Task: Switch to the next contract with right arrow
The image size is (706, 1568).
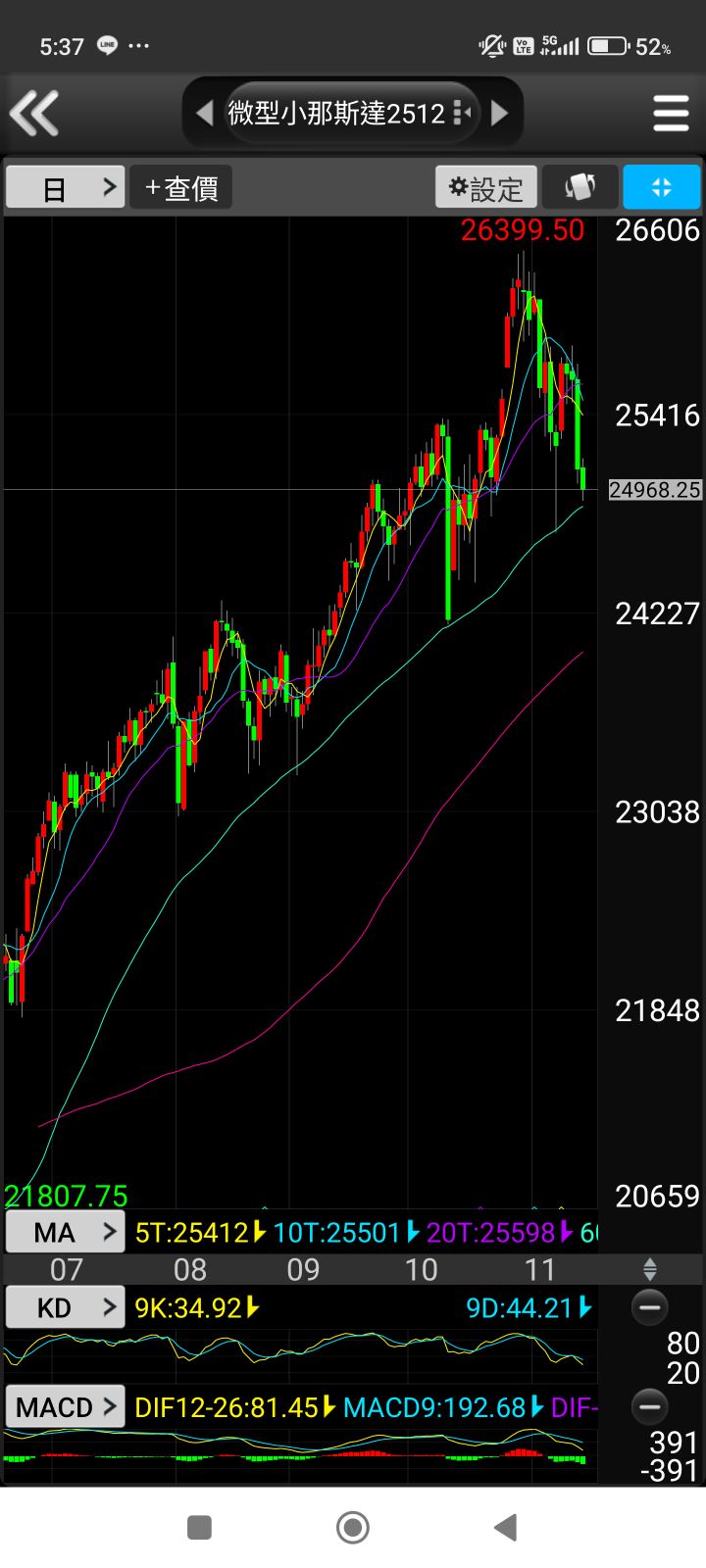Action: click(499, 113)
